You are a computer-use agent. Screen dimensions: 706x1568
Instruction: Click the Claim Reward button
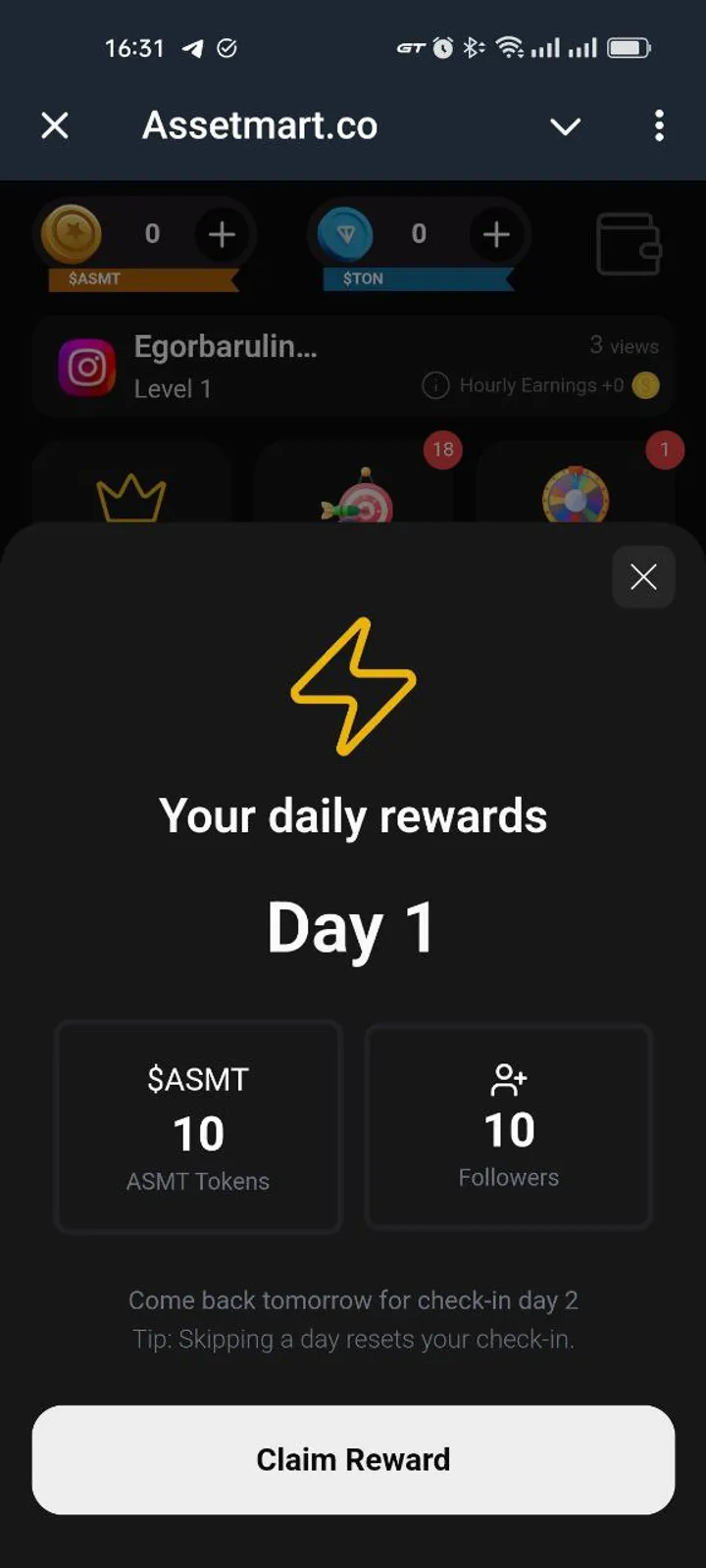pos(353,1459)
